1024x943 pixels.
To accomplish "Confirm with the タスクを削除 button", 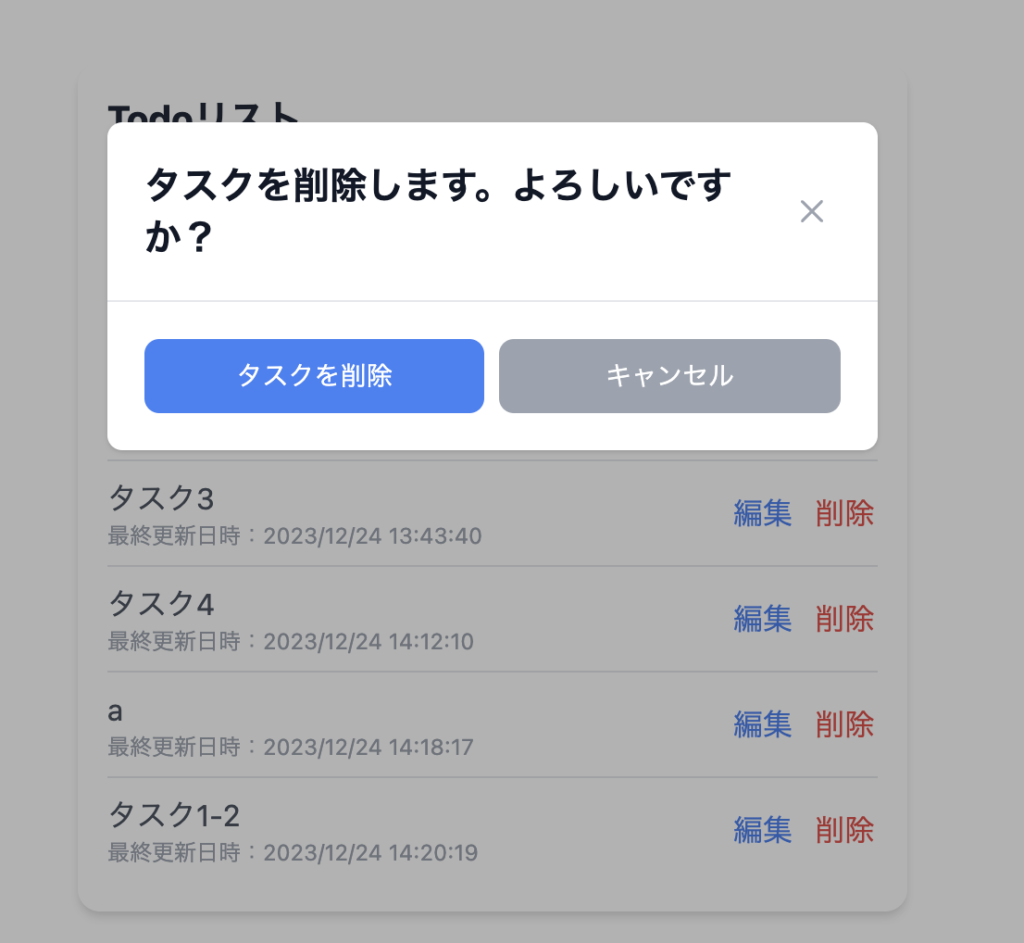I will click(314, 376).
